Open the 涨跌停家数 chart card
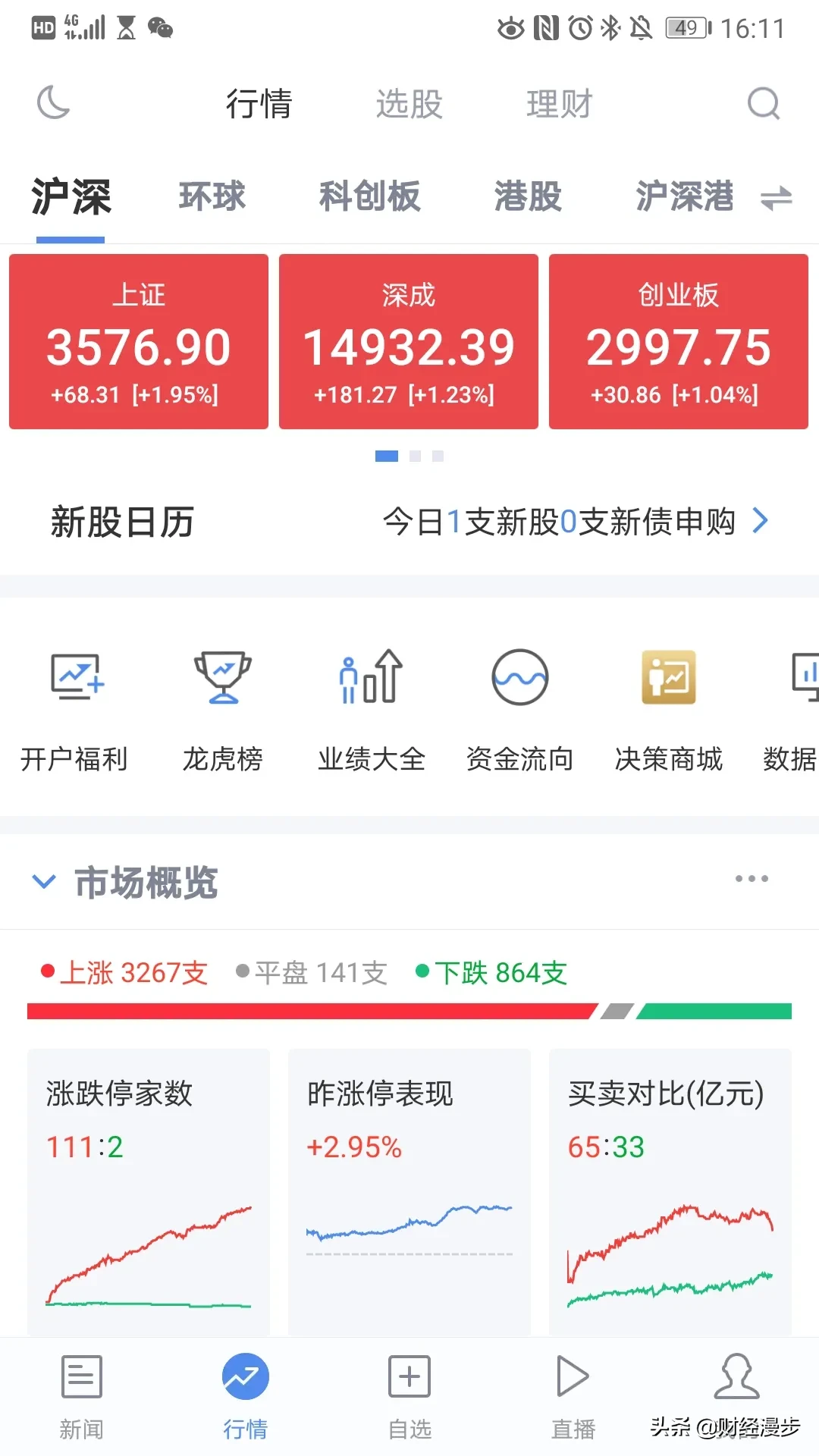 click(149, 1192)
